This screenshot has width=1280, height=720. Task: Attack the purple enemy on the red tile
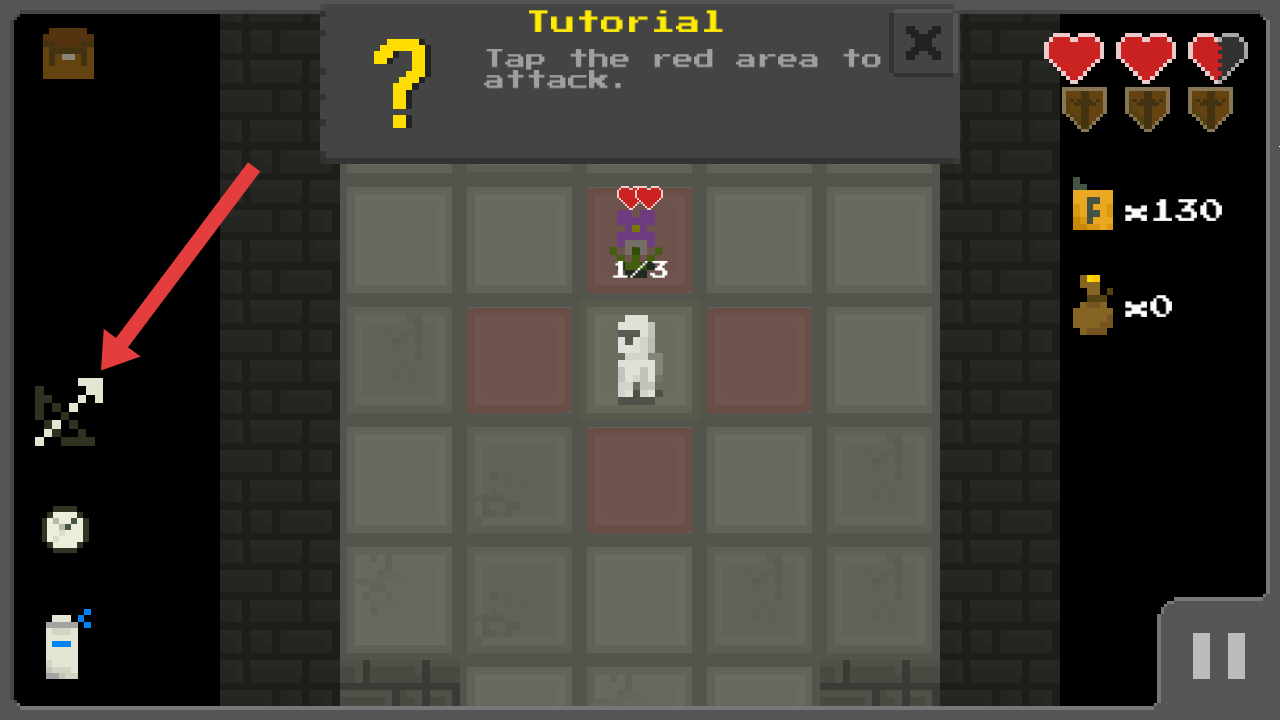point(639,239)
